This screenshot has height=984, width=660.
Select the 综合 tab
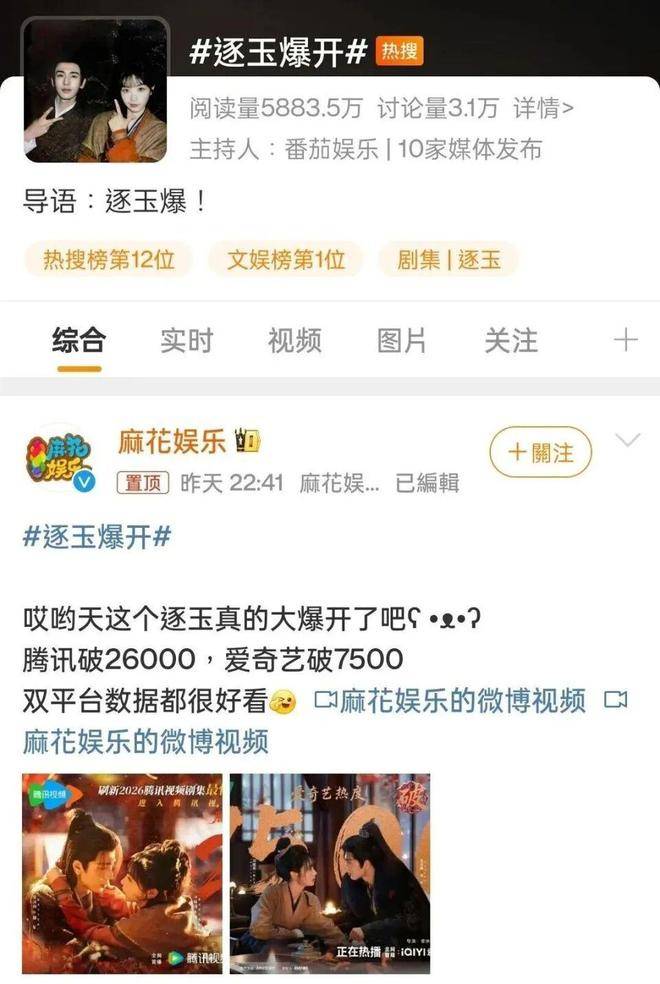click(x=78, y=340)
